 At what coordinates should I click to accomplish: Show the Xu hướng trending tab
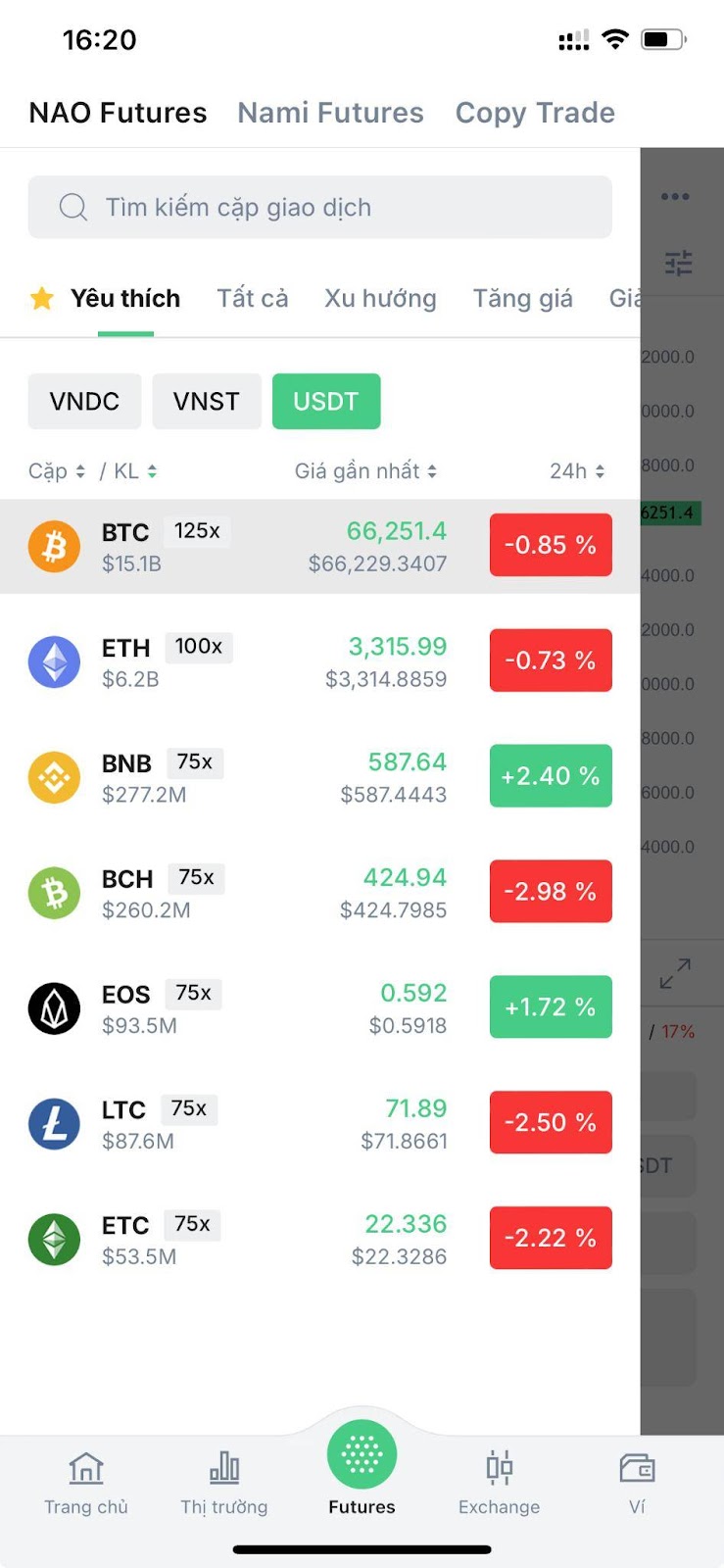point(380,298)
